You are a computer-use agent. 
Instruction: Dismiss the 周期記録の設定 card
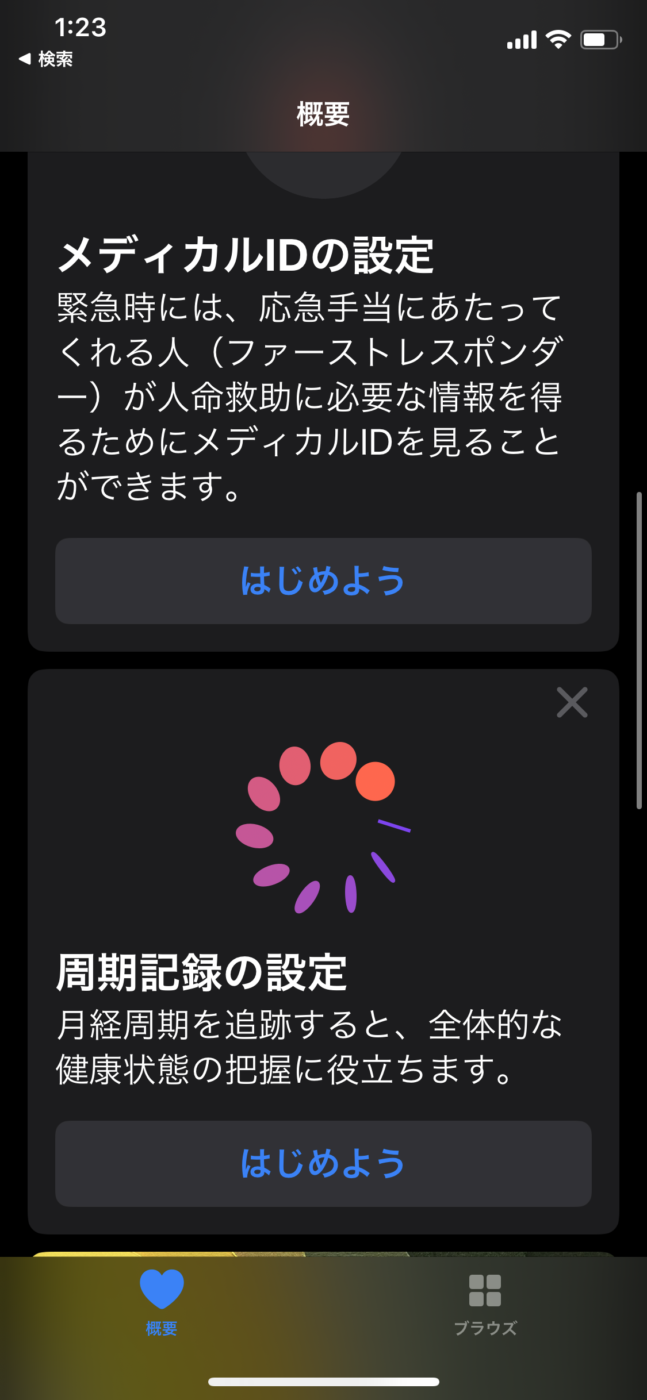pyautogui.click(x=572, y=703)
